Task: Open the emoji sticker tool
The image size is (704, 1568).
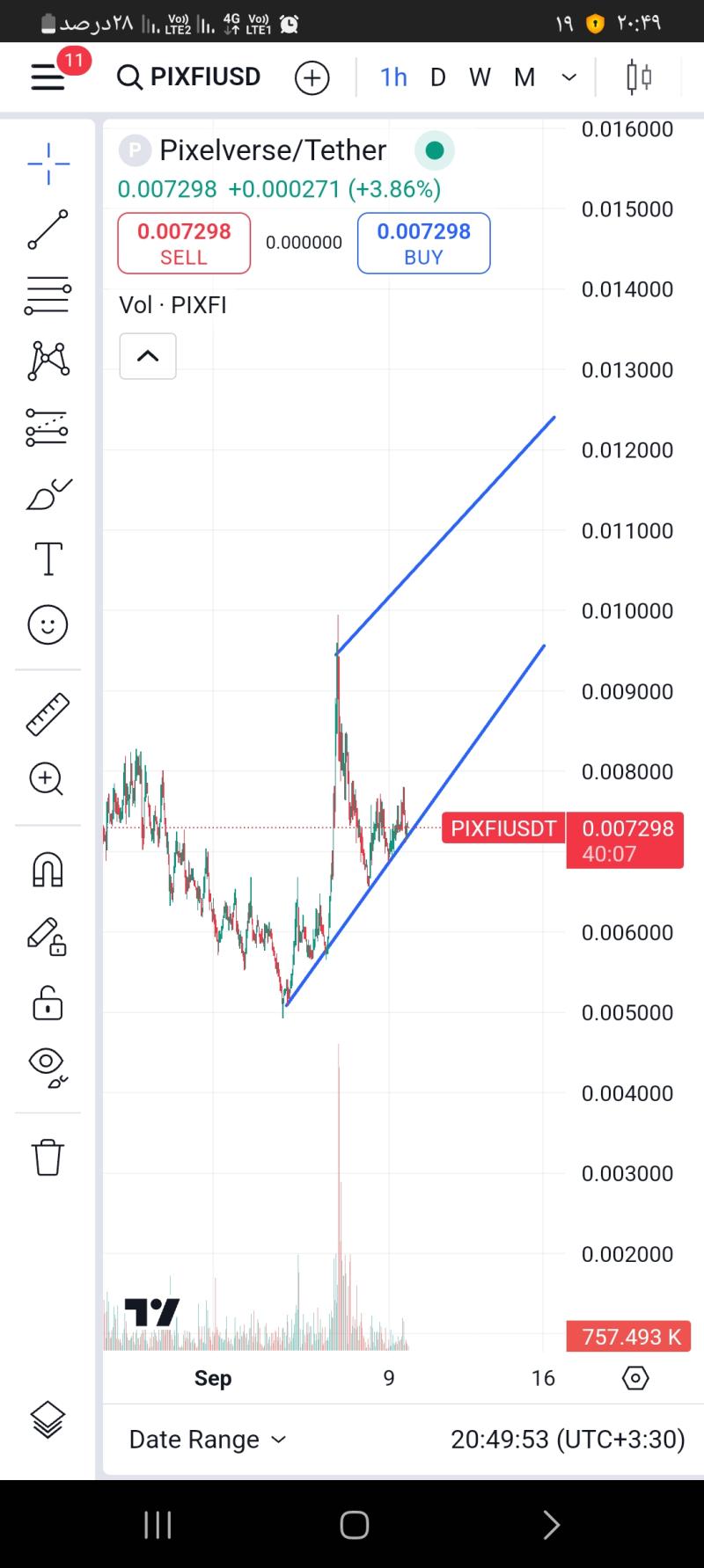Action: (x=48, y=625)
